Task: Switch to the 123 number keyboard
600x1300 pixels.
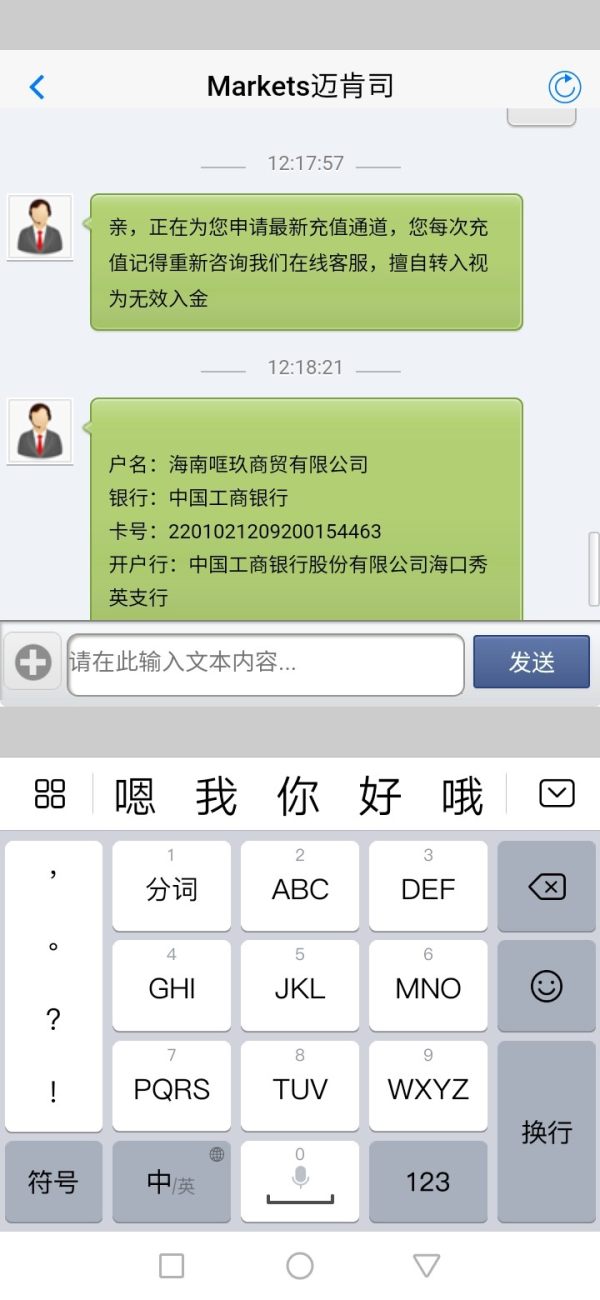Action: tap(428, 1182)
